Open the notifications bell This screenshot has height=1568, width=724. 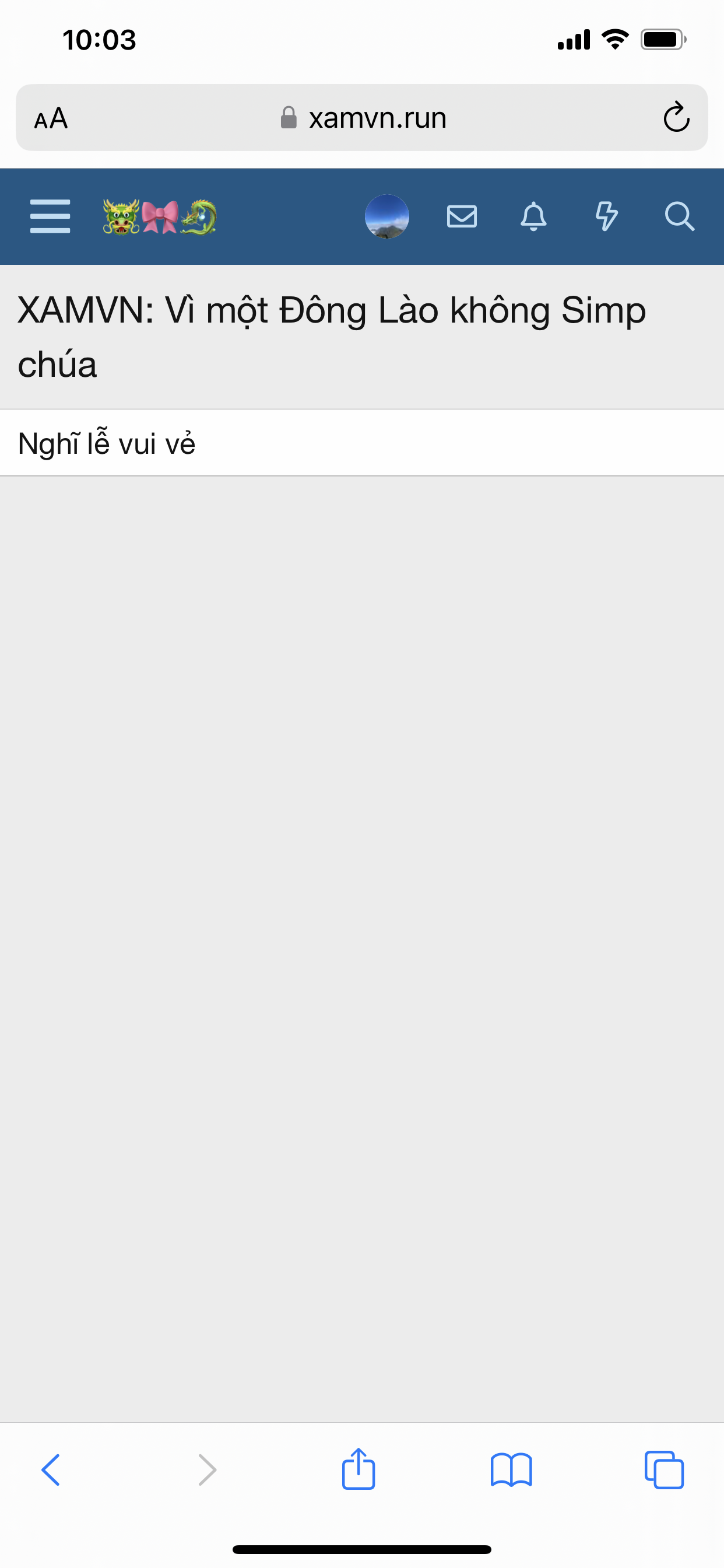tap(533, 216)
